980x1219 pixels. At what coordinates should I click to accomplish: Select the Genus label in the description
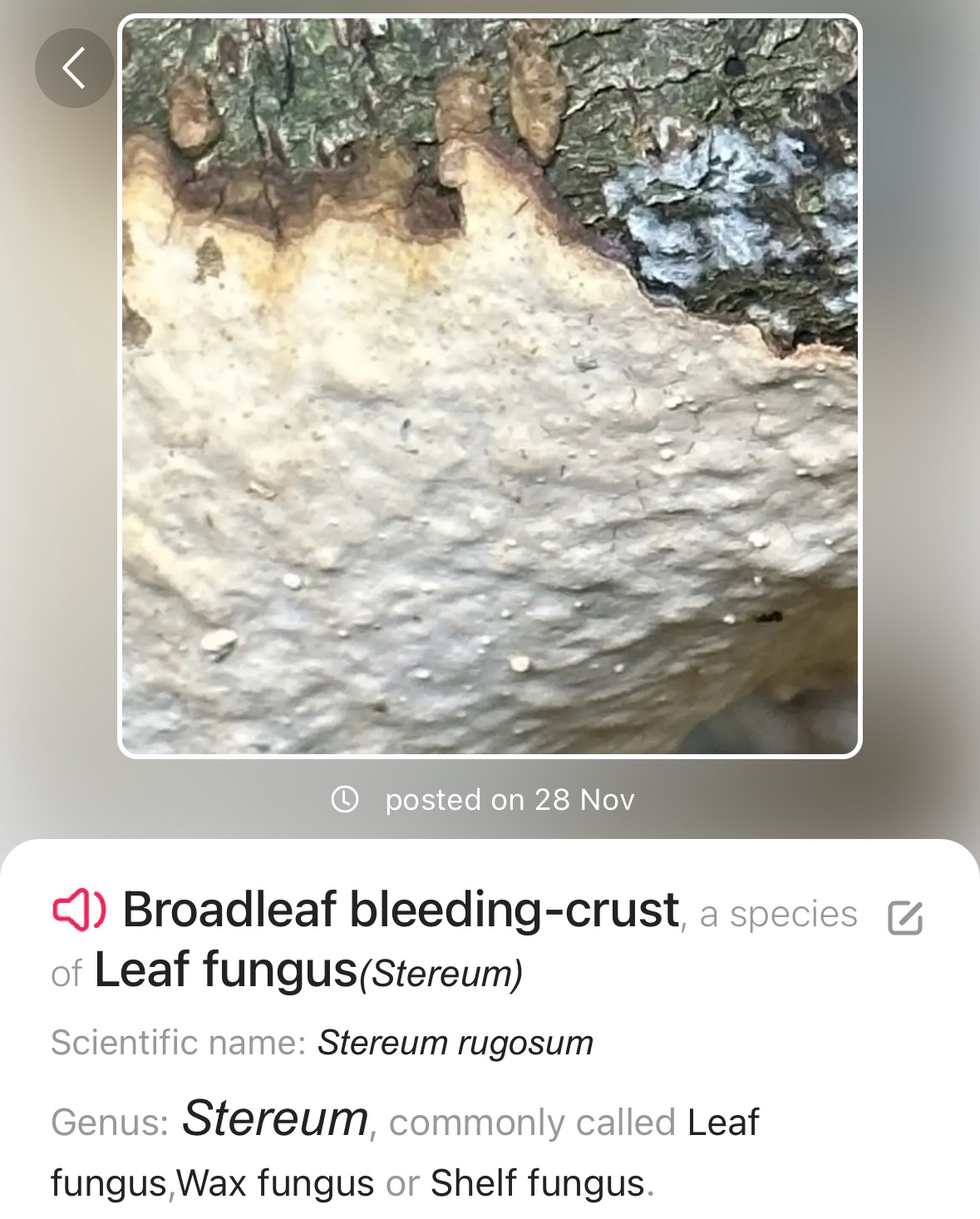click(104, 1123)
